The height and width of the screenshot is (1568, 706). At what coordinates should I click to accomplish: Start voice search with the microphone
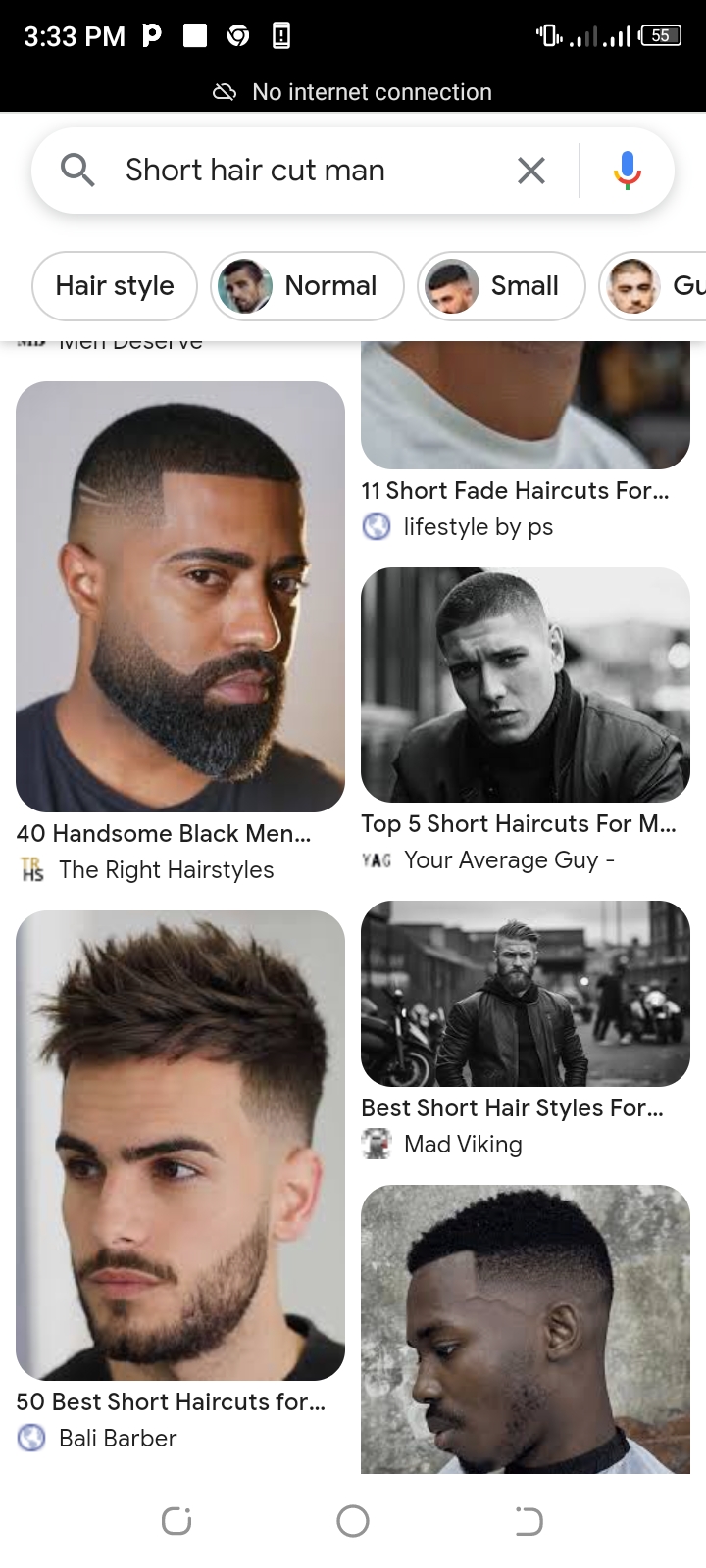[x=628, y=171]
